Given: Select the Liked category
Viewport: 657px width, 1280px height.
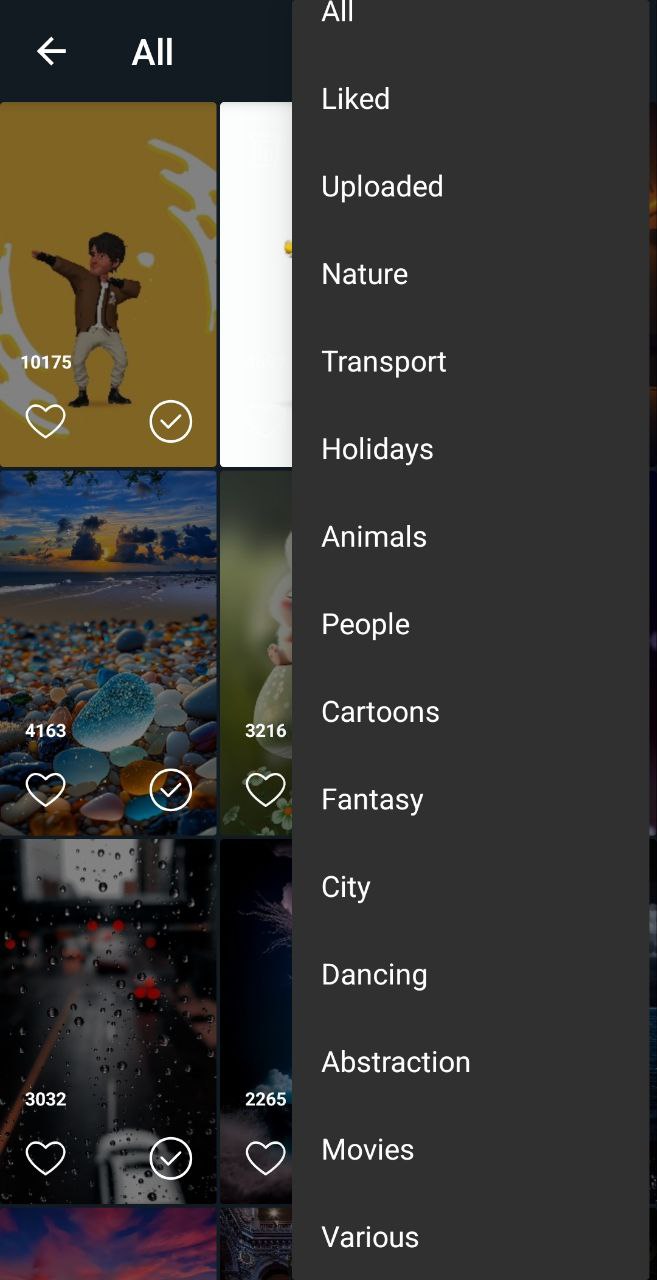Looking at the screenshot, I should pyautogui.click(x=356, y=99).
